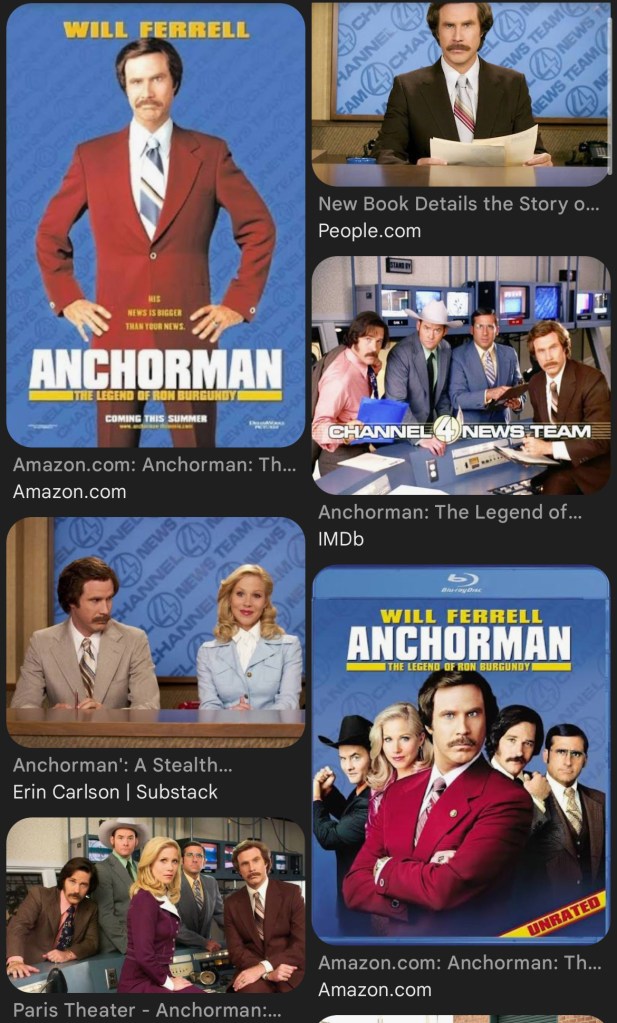This screenshot has height=1023, width=617.
Task: Open the People.com news desk image result
Action: pos(460,95)
